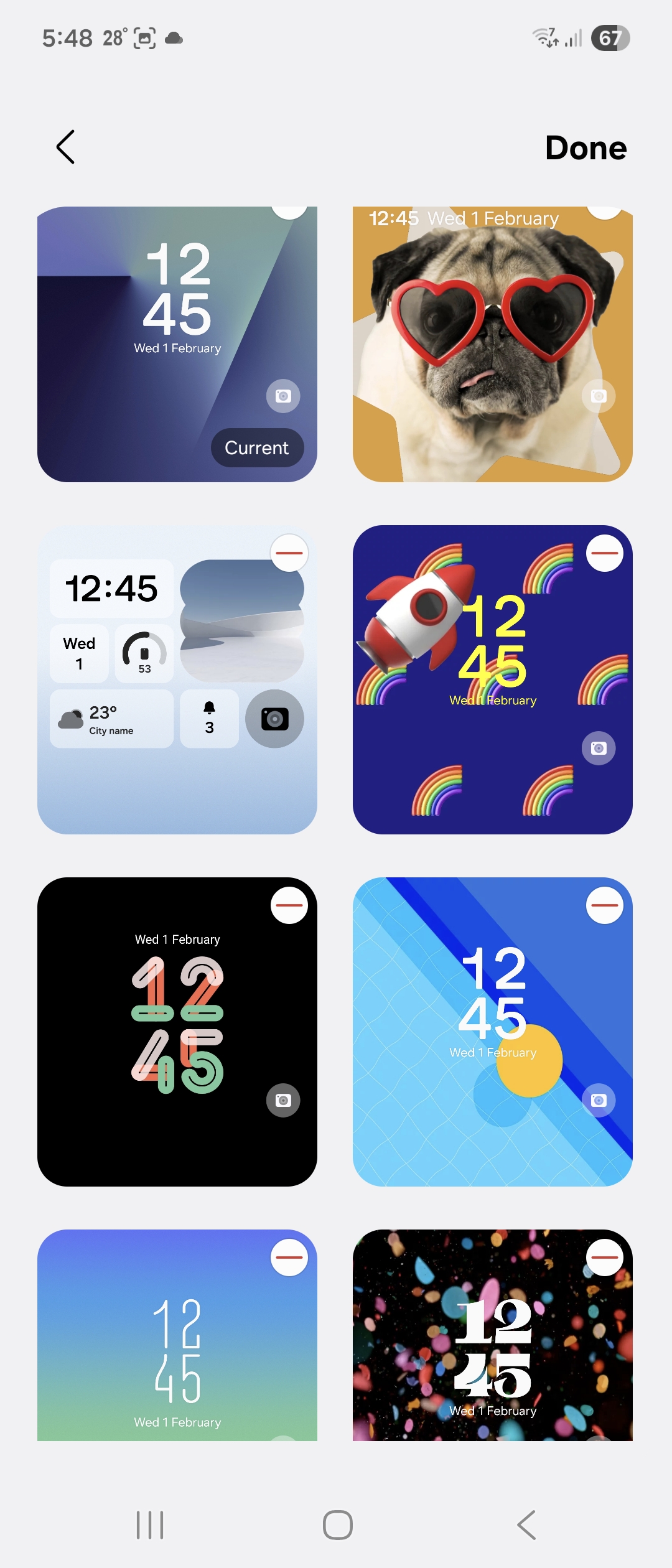
Task: Select the confetti wallpaper with bold clock
Action: 492,1338
